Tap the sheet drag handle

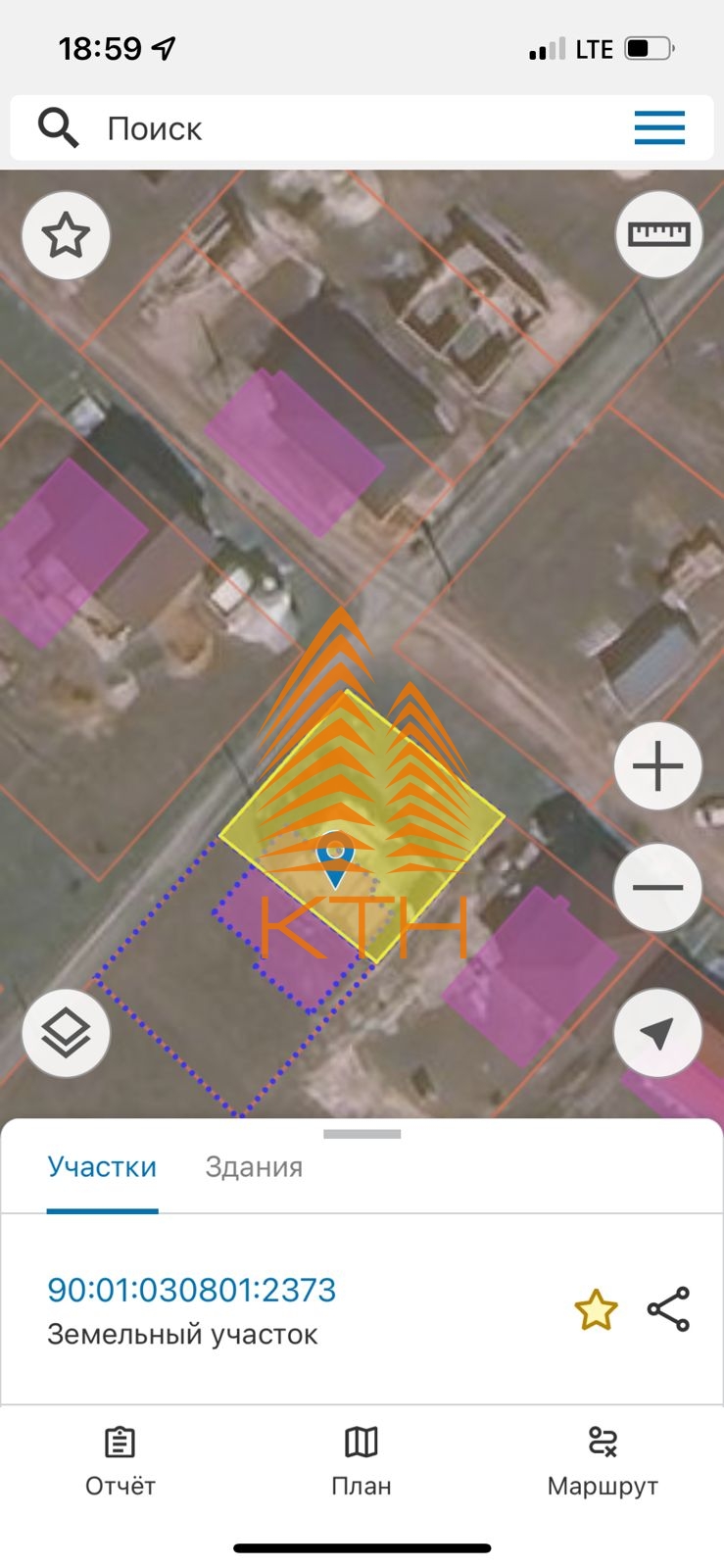coord(362,1134)
